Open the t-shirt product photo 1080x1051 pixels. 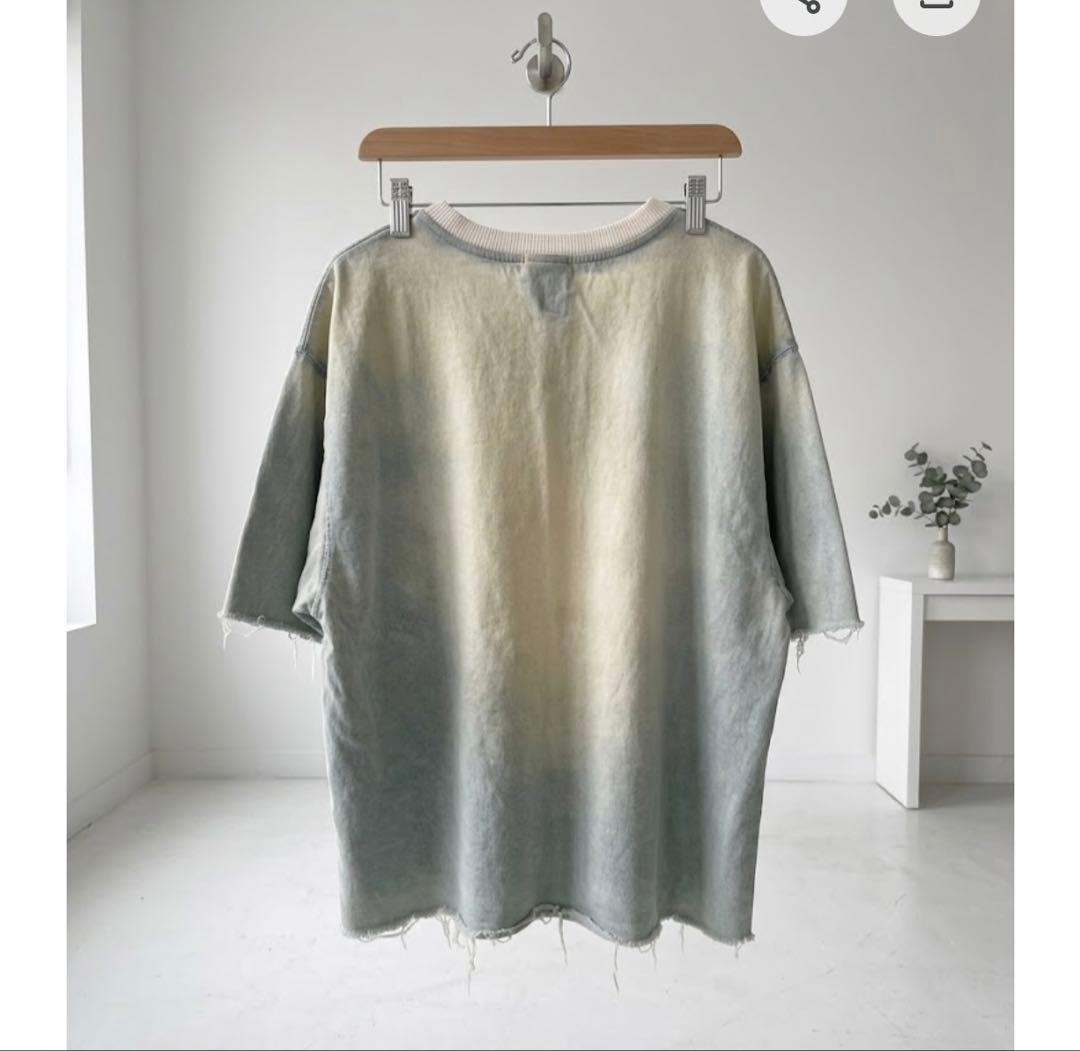coord(540,525)
